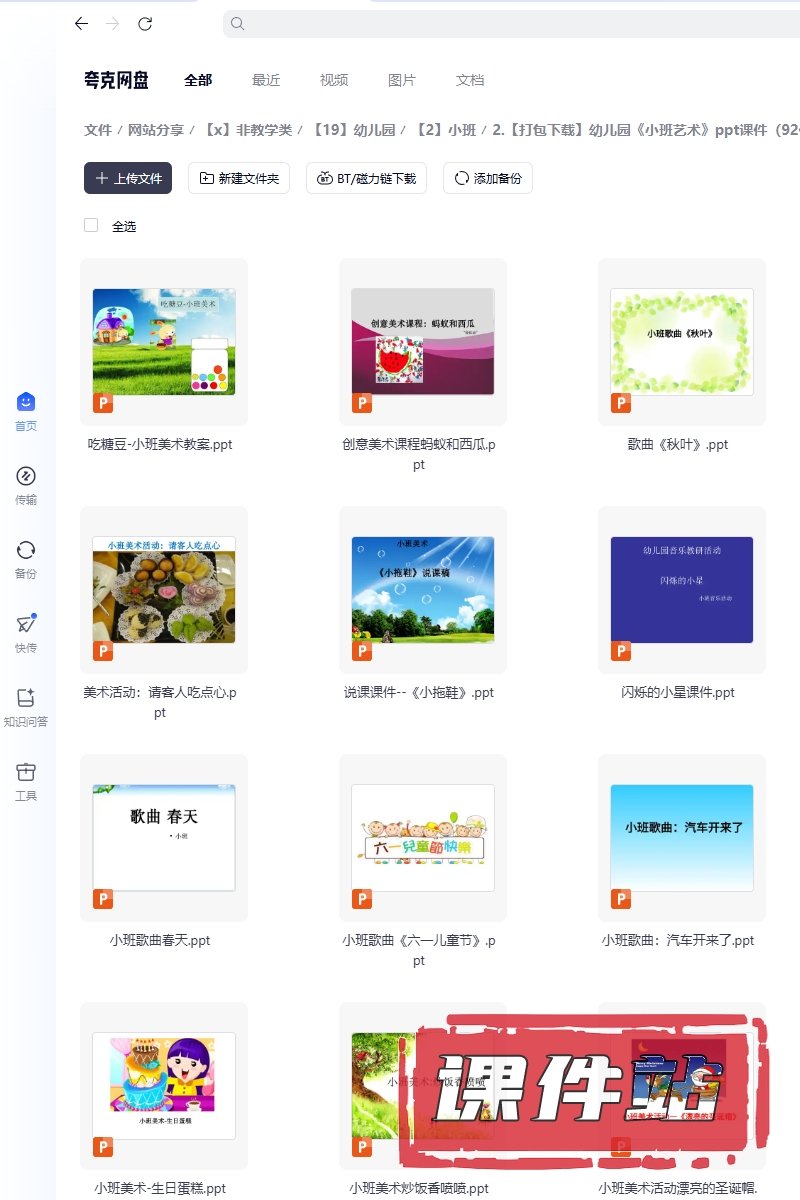Open 小班歌曲春天.ppt file
The height and width of the screenshot is (1200, 800).
(164, 838)
